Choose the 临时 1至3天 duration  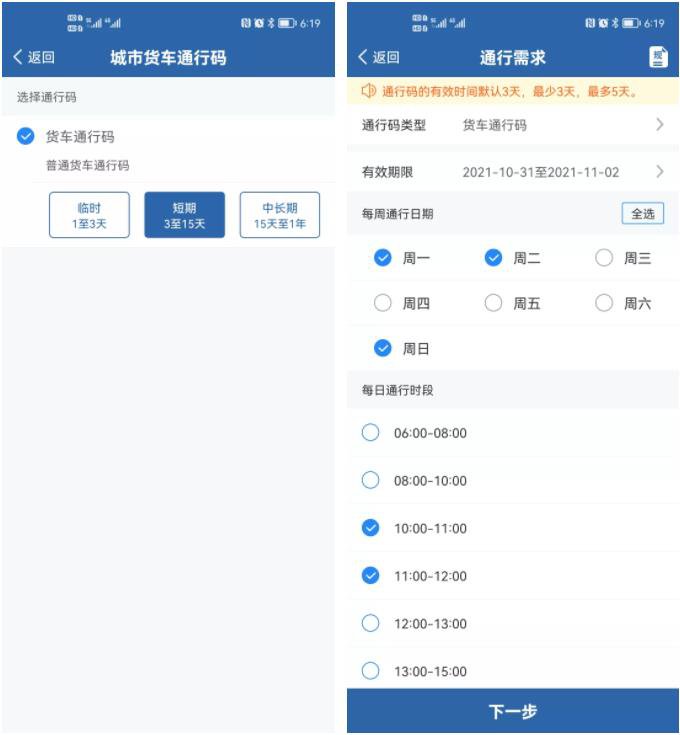[89, 215]
